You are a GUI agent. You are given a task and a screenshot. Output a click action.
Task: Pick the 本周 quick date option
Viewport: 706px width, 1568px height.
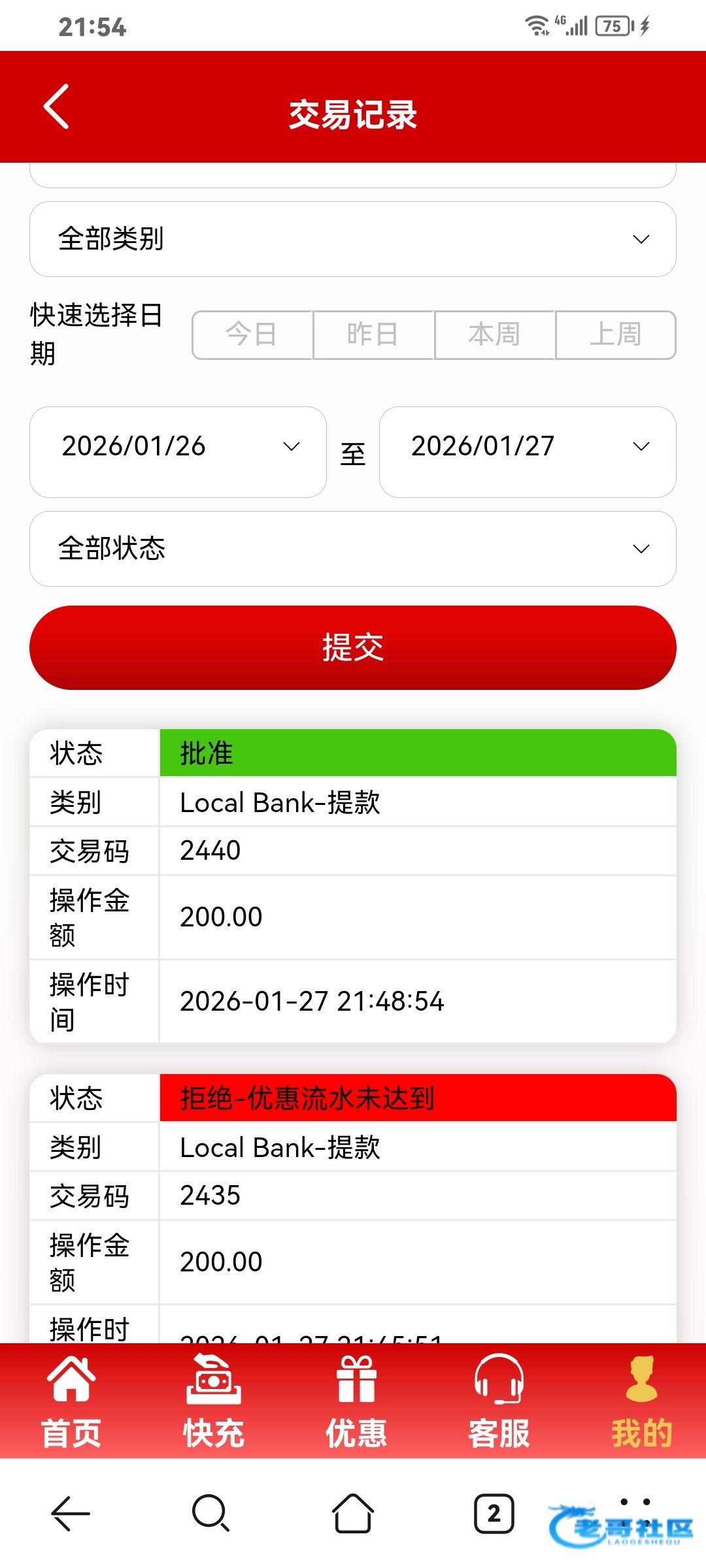click(495, 335)
